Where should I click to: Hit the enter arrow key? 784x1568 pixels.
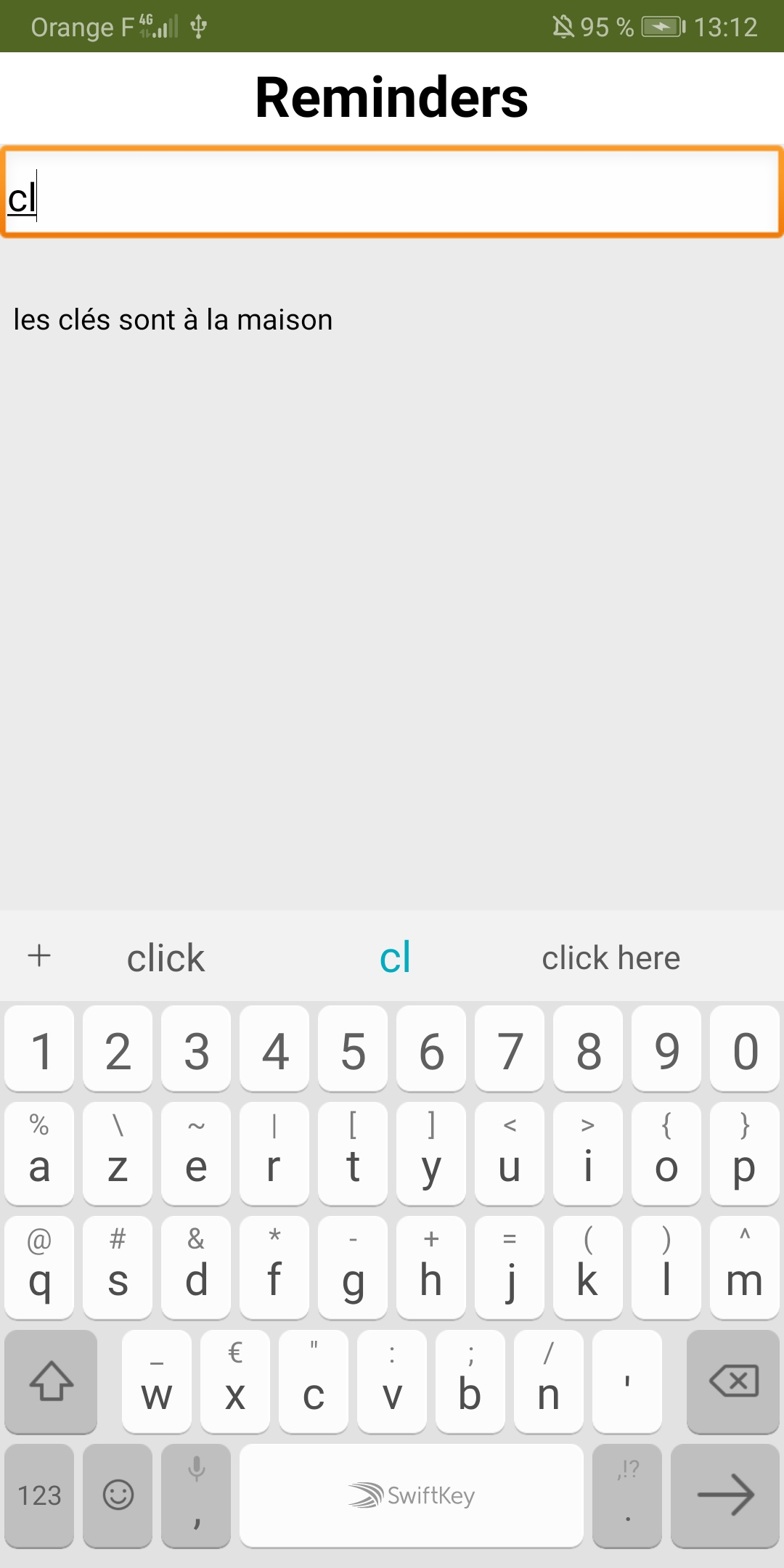(x=724, y=1495)
